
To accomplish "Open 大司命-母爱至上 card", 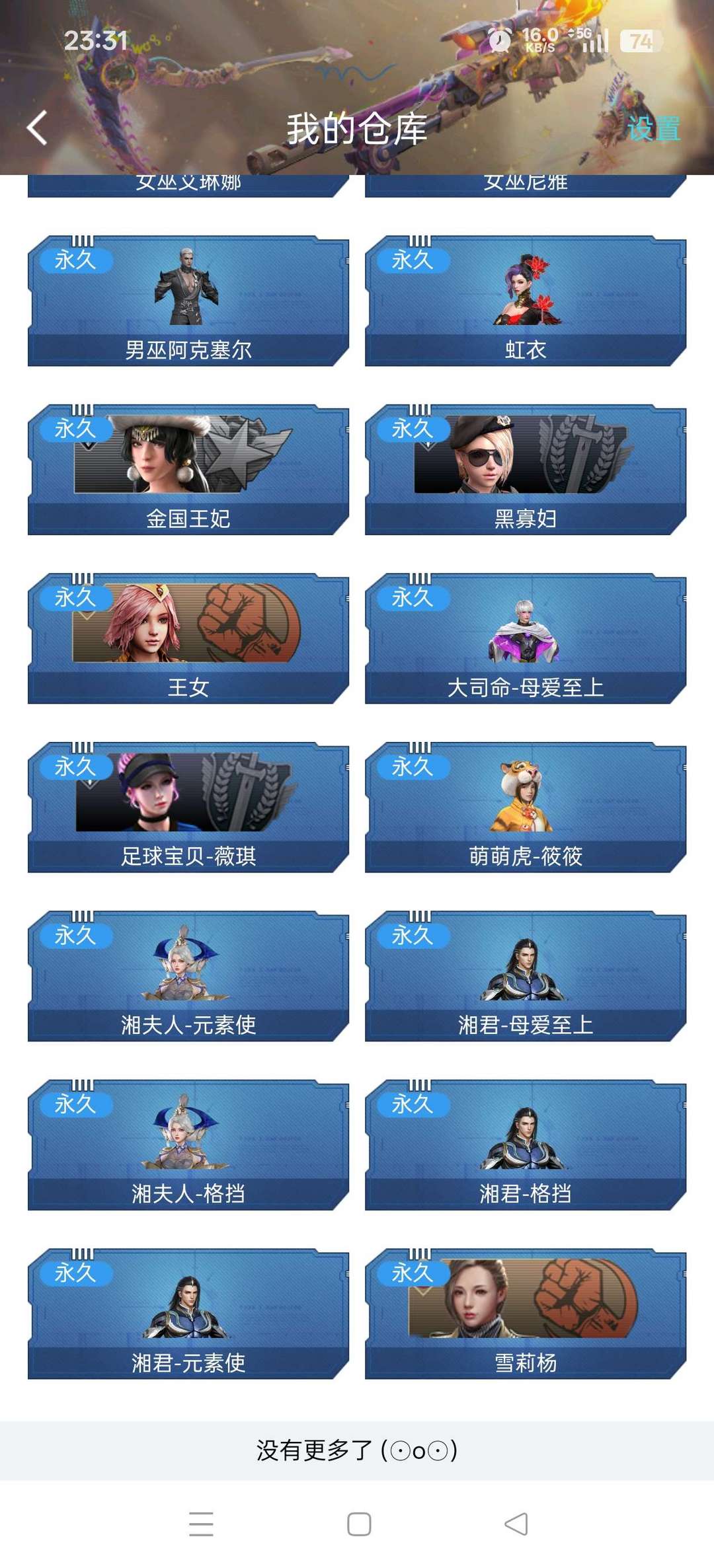I will [526, 638].
